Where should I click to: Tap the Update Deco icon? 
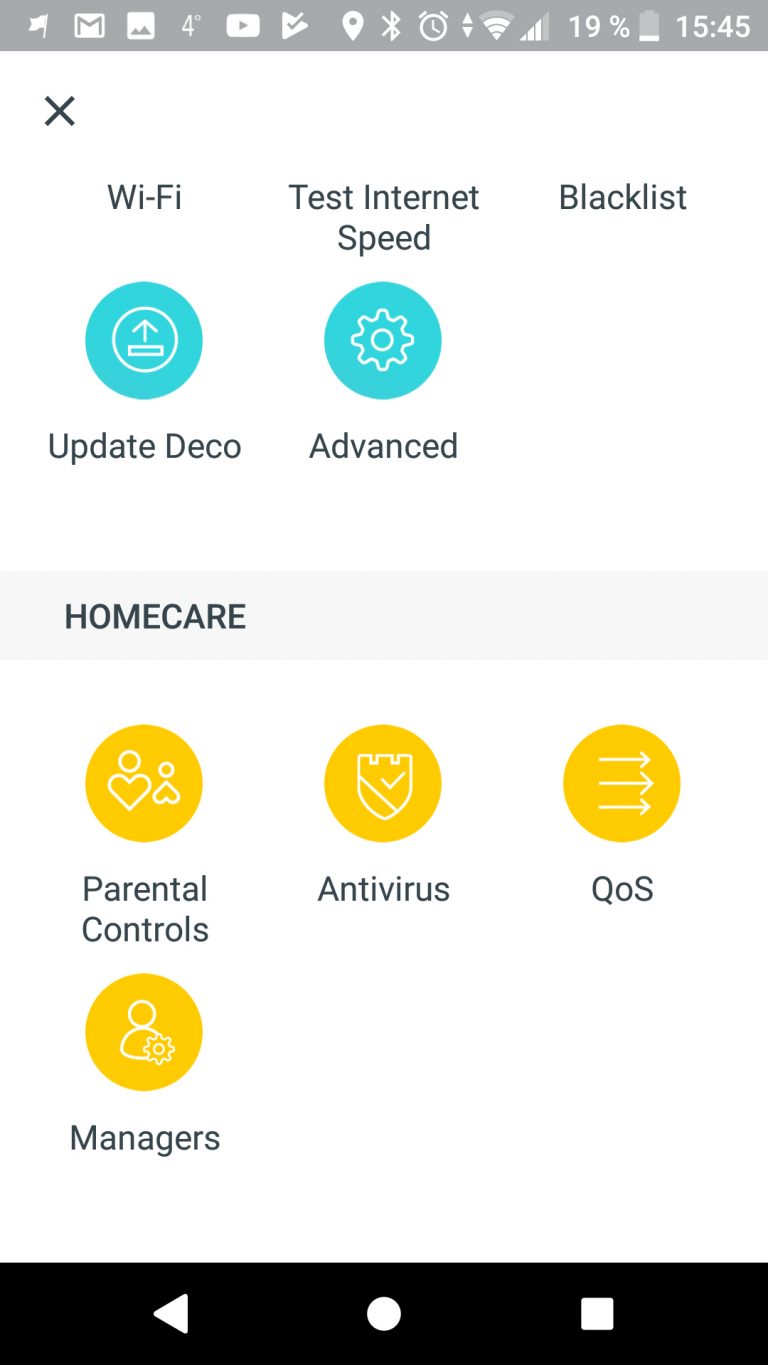[144, 340]
